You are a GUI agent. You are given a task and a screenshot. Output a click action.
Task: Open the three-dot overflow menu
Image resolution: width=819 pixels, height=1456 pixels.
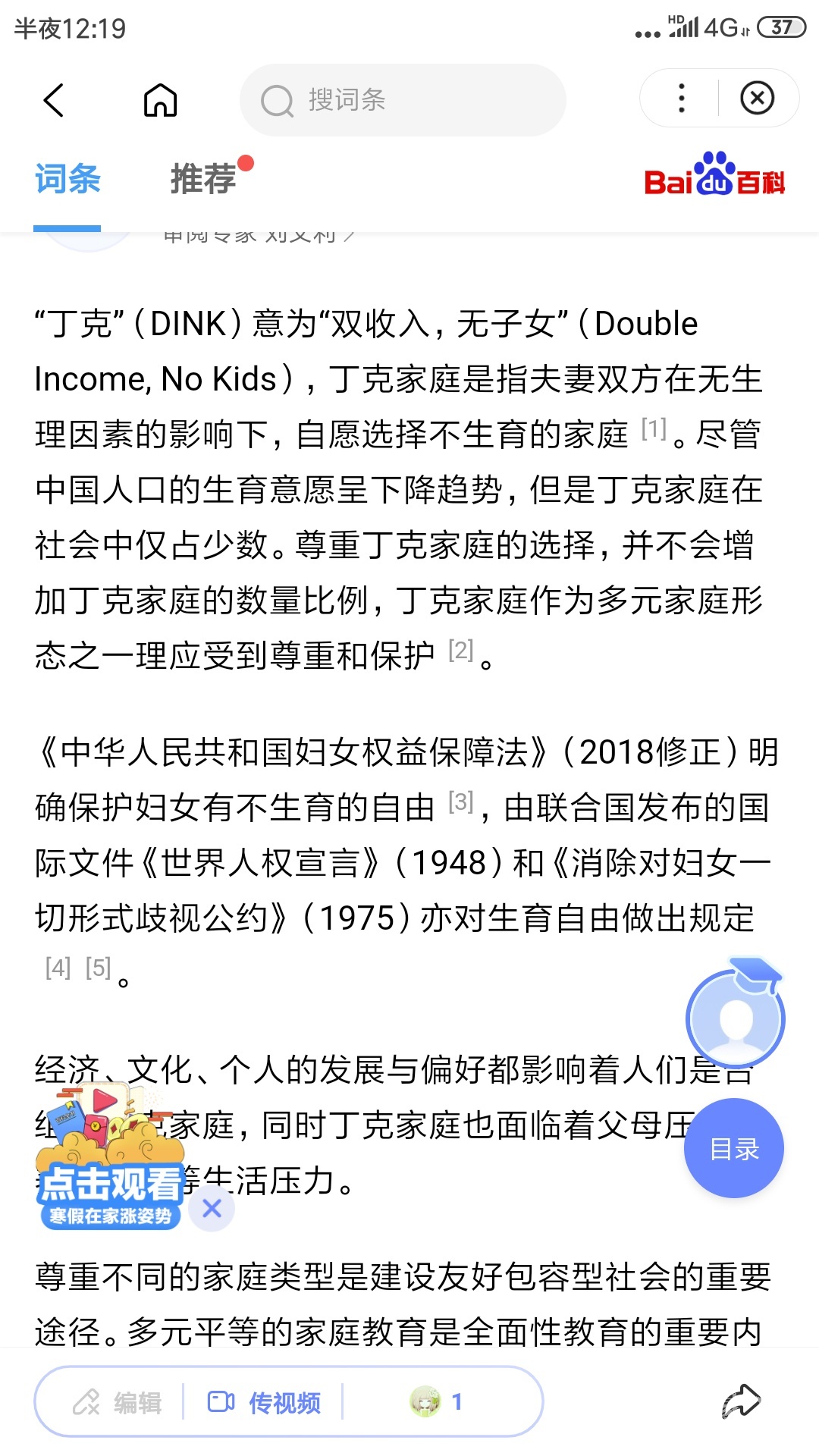[681, 99]
